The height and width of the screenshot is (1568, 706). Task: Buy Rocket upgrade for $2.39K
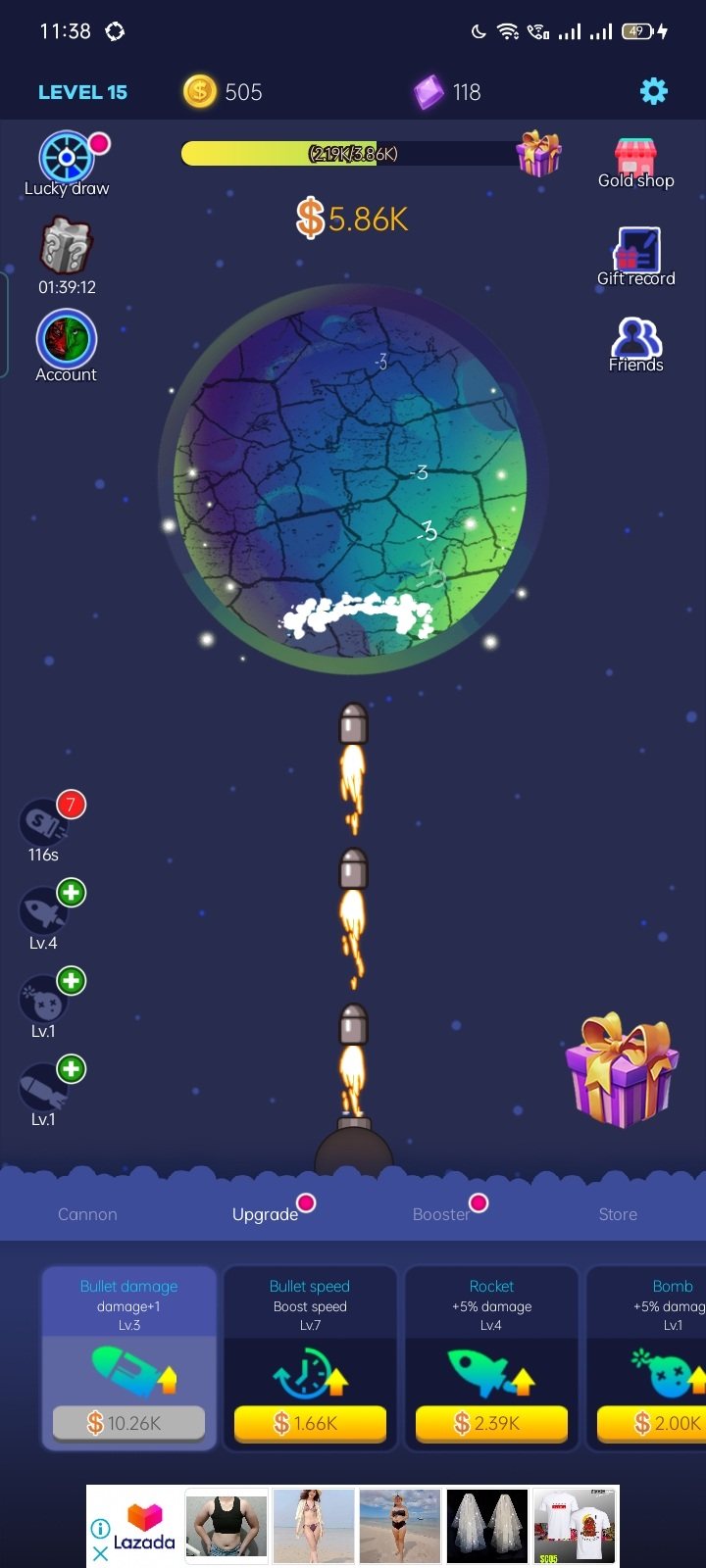[x=491, y=1423]
